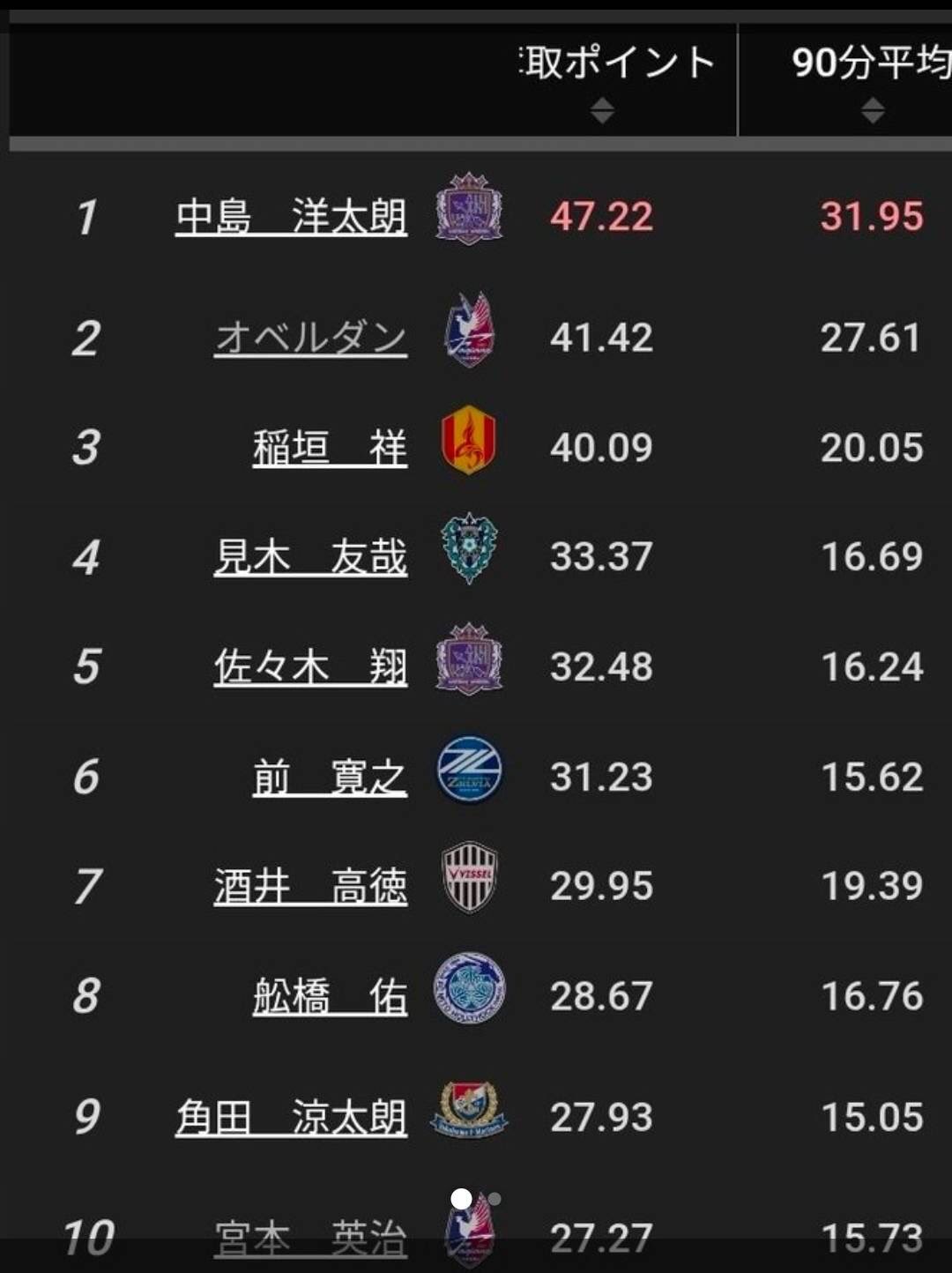
Task: Go to the second image page dot
Action: point(495,1199)
